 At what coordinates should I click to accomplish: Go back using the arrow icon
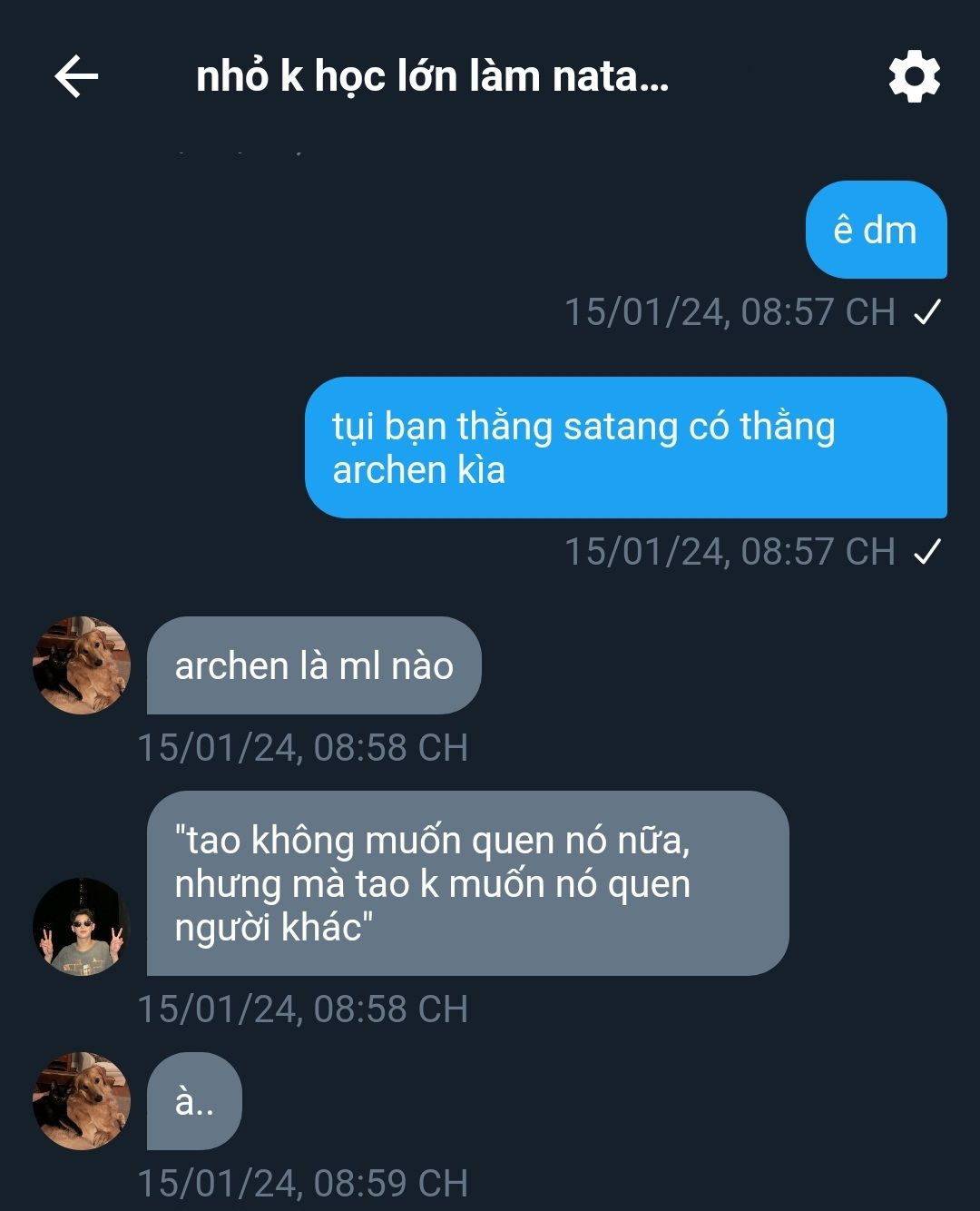pyautogui.click(x=76, y=75)
